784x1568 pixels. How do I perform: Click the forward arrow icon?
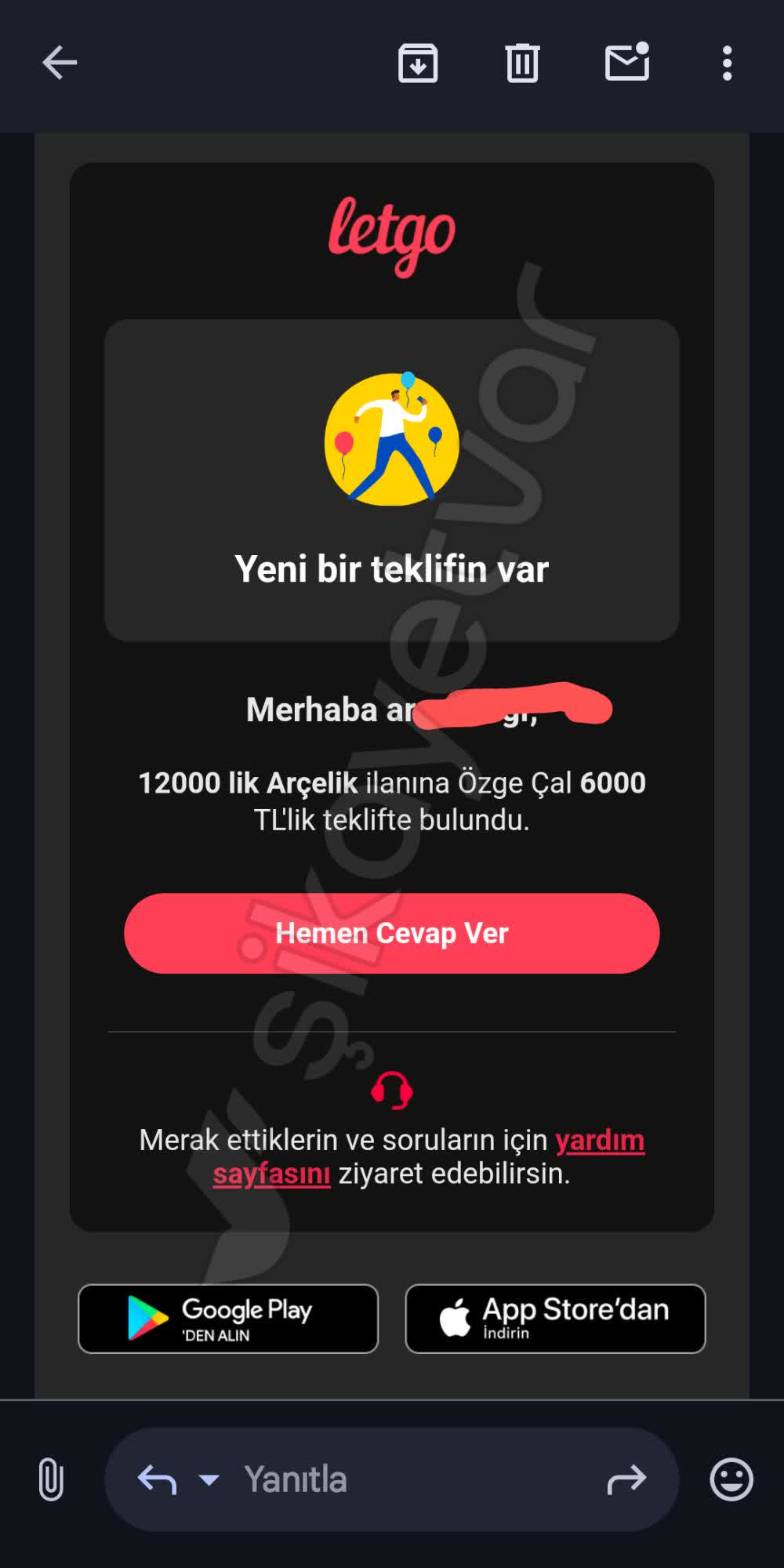point(624,1480)
